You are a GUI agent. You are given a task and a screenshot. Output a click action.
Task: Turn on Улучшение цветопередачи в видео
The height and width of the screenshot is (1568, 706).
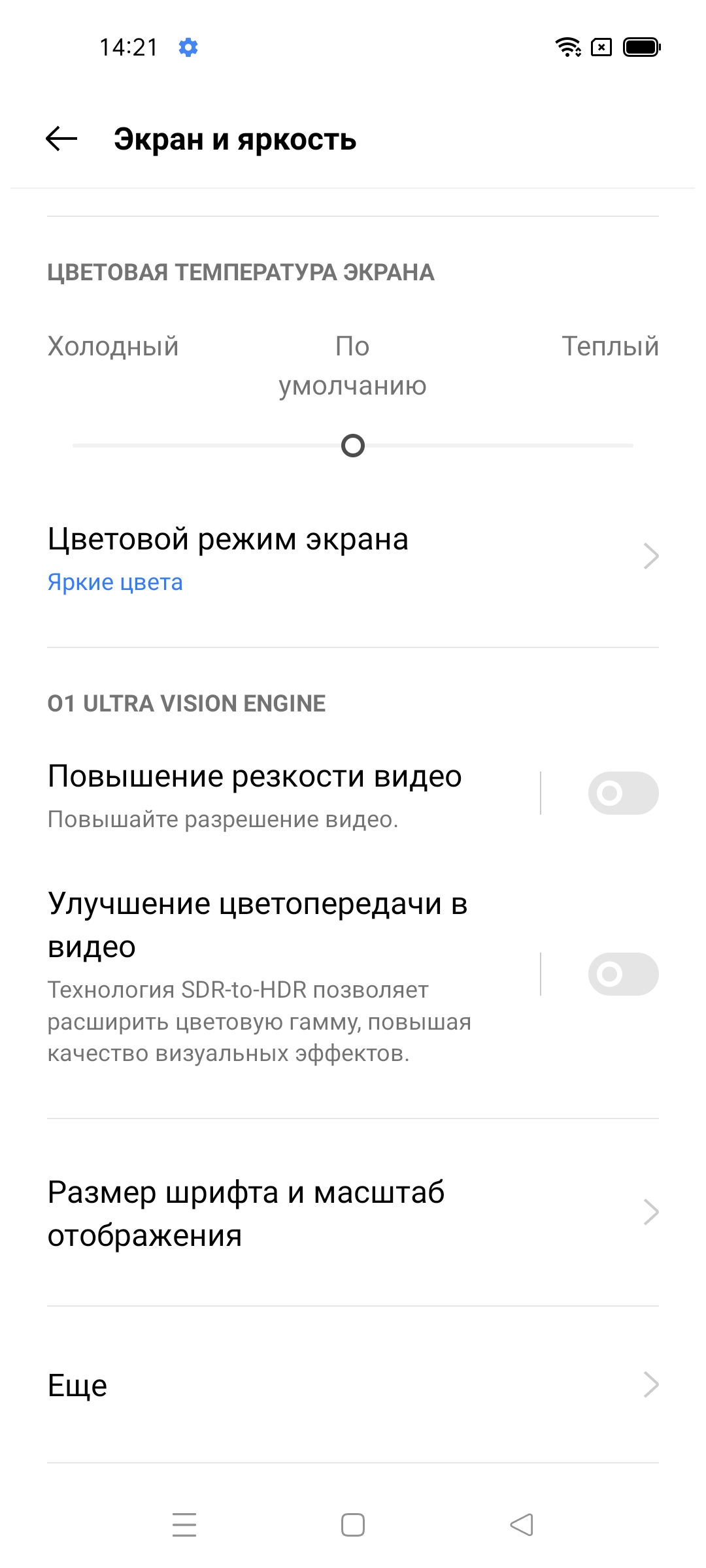(x=622, y=974)
